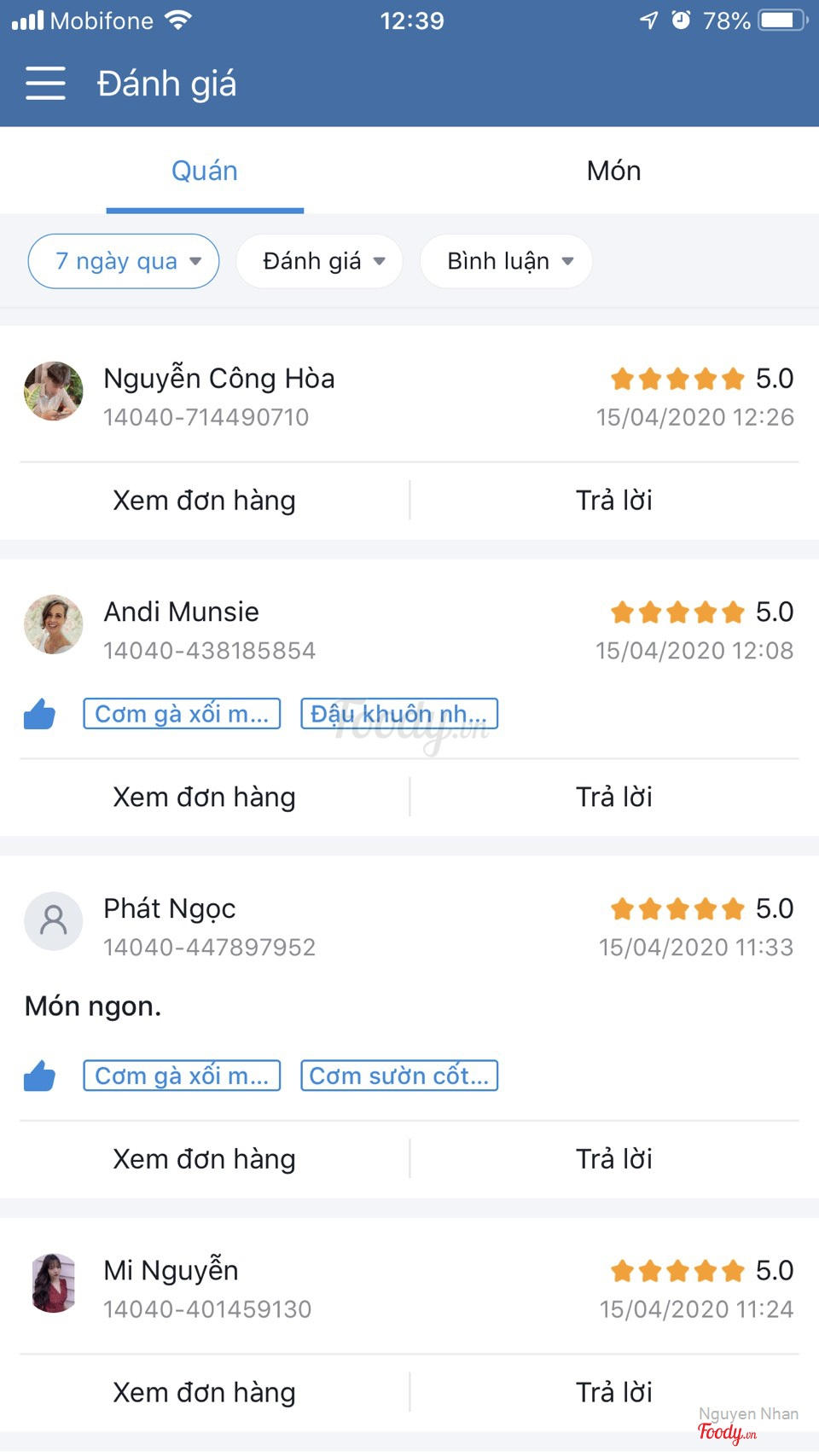
Task: Open Đậu khuôn dish tag in Andi Munsie's review
Action: (399, 714)
